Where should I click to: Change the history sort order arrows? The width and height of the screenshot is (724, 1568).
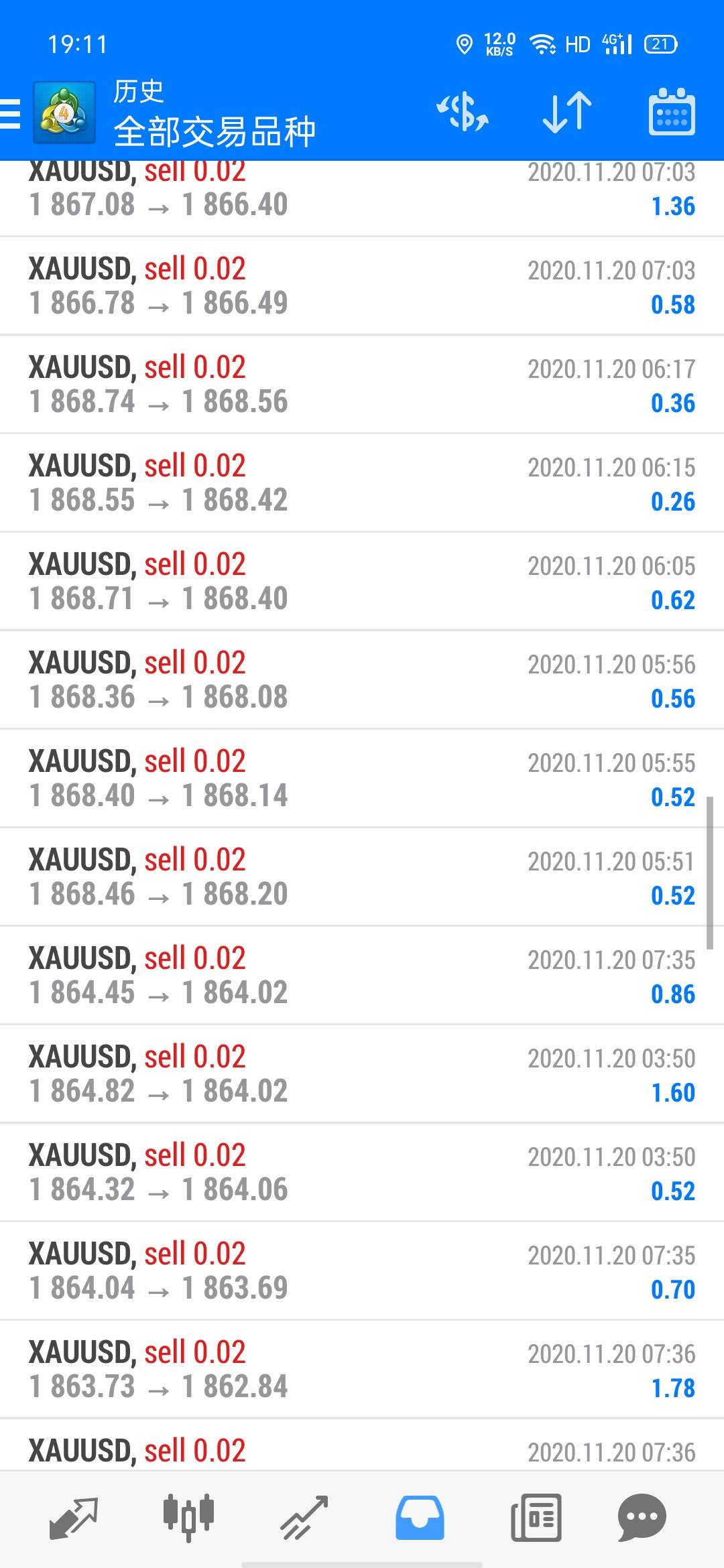(x=567, y=112)
